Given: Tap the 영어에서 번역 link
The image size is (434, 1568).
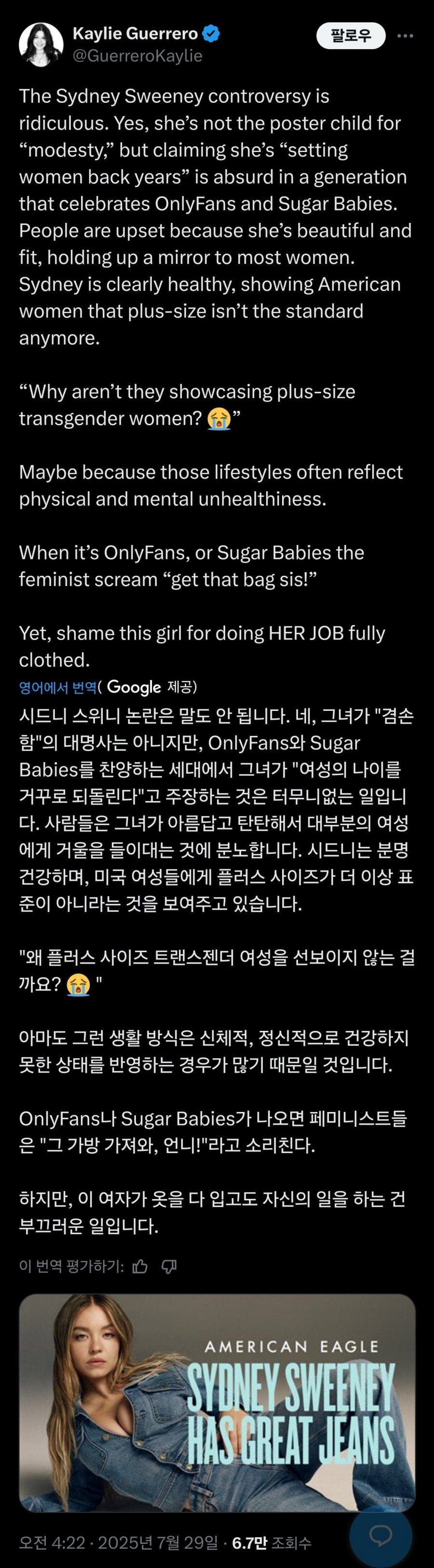Looking at the screenshot, I should [58, 687].
